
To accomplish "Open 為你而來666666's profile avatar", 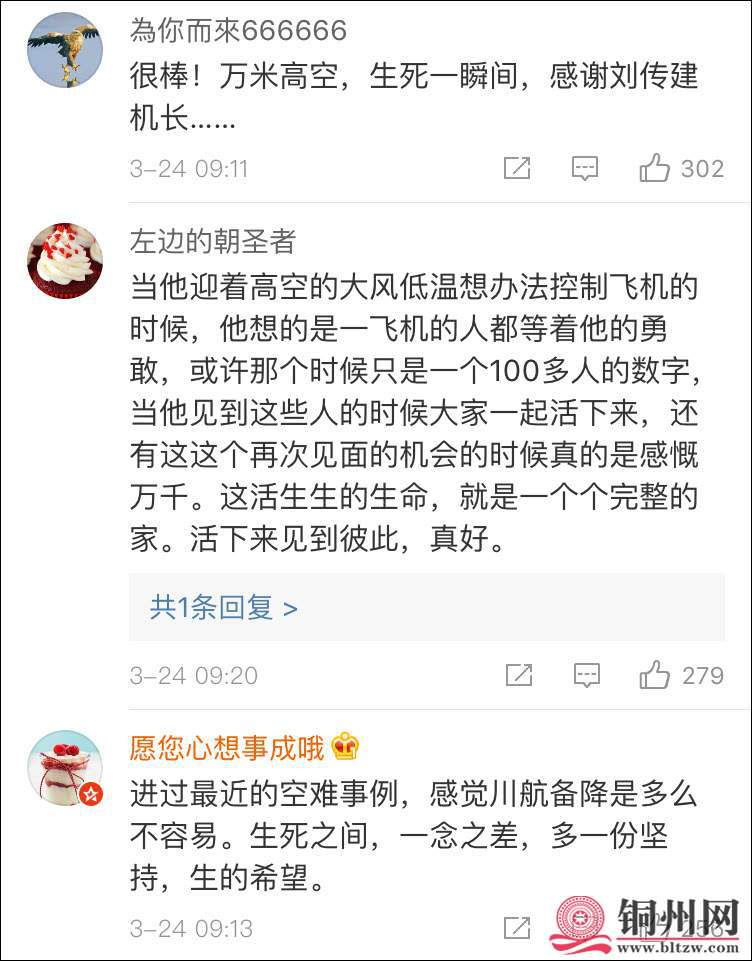I will (x=65, y=50).
